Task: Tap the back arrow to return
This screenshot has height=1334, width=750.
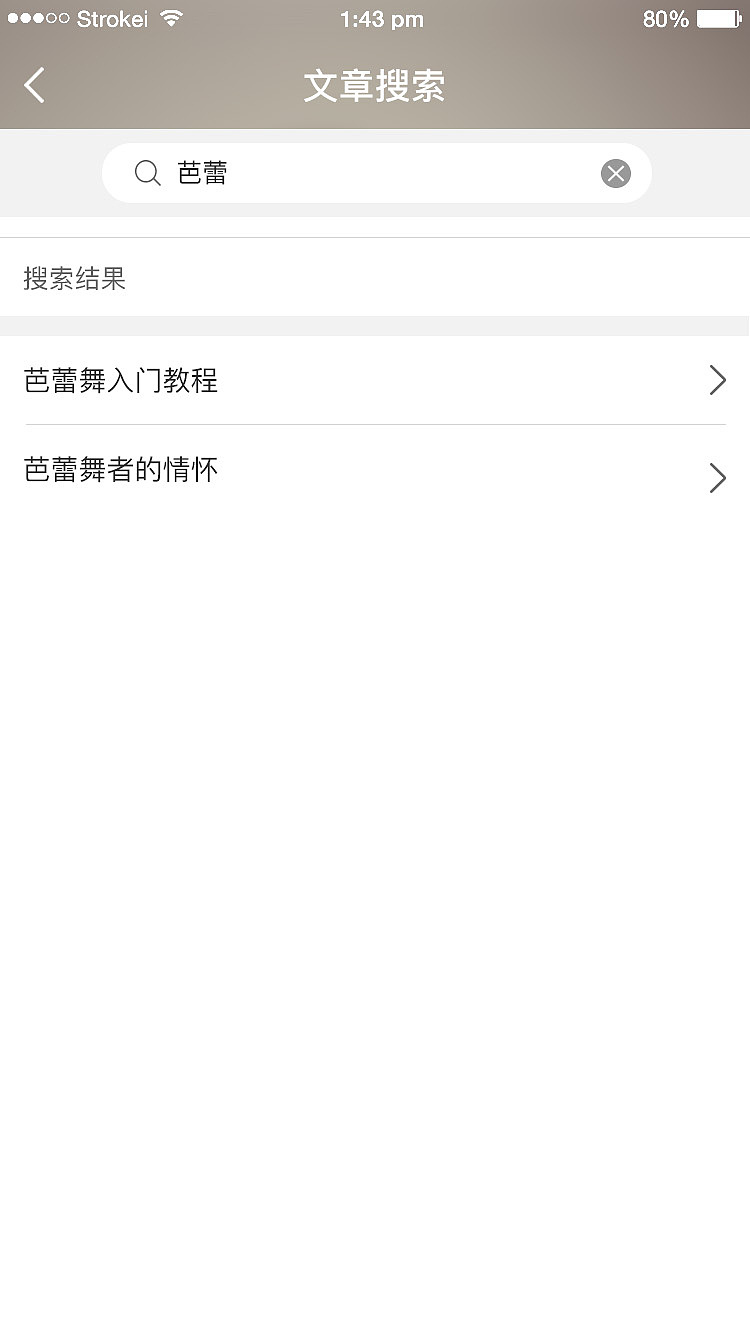Action: coord(35,86)
